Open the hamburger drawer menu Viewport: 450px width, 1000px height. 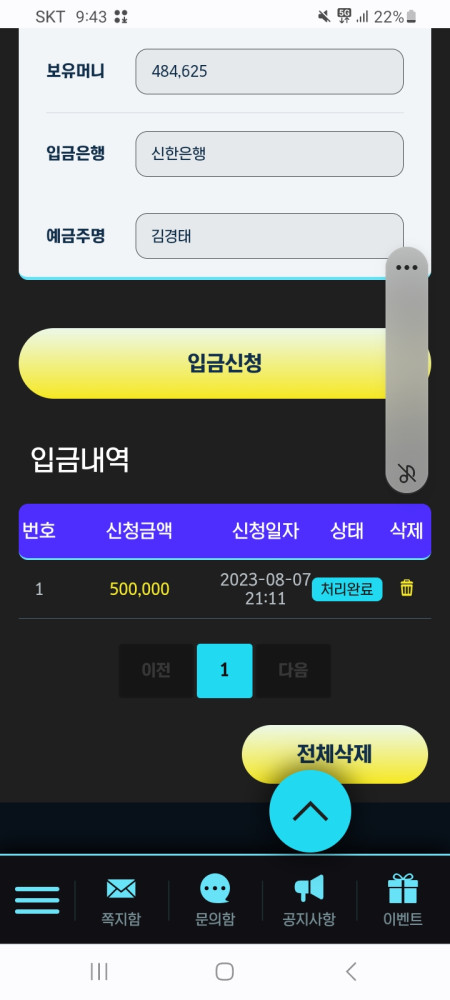coord(37,900)
